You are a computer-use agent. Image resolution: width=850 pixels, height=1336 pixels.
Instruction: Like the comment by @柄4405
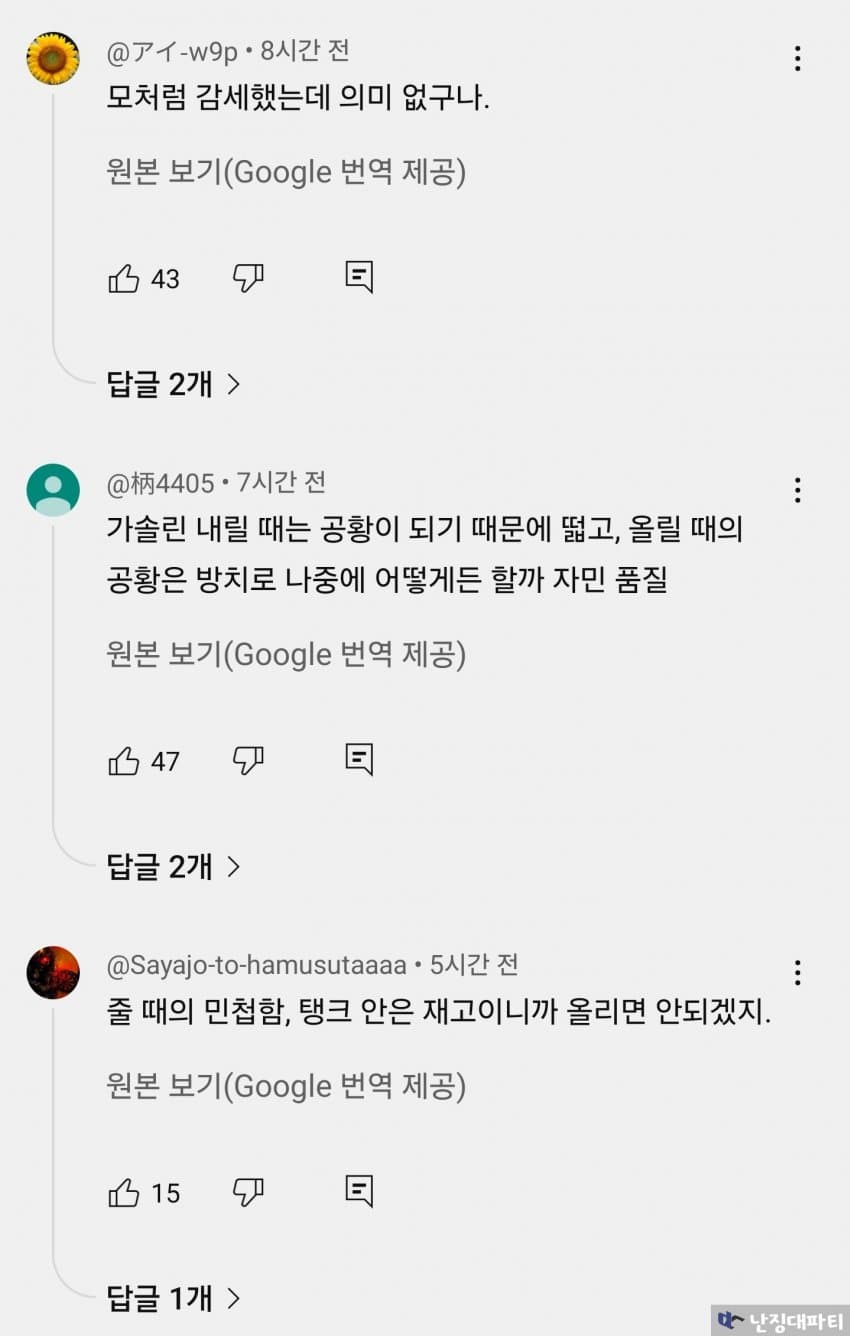pos(124,762)
